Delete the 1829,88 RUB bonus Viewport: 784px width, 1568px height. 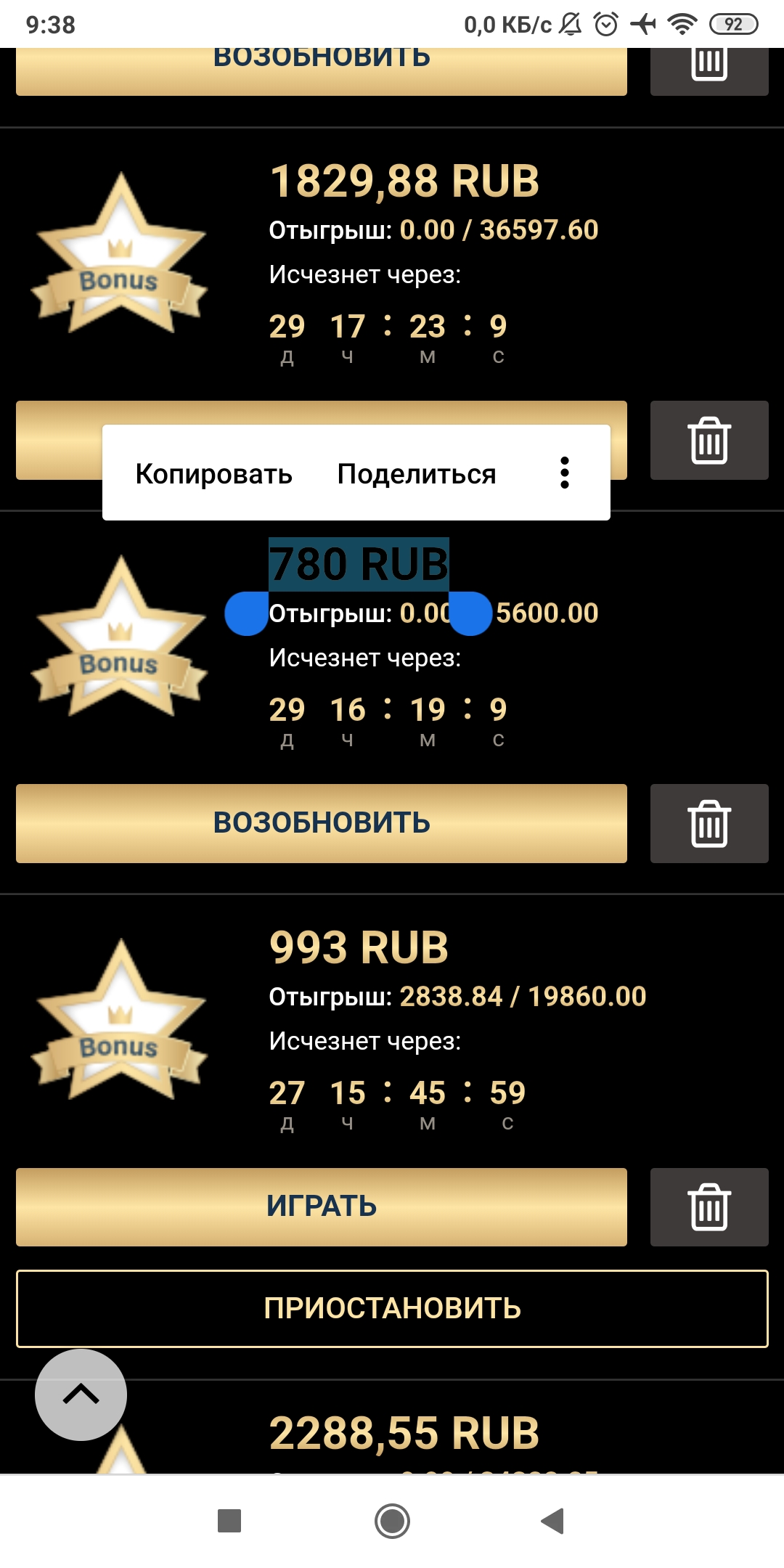coord(709,441)
